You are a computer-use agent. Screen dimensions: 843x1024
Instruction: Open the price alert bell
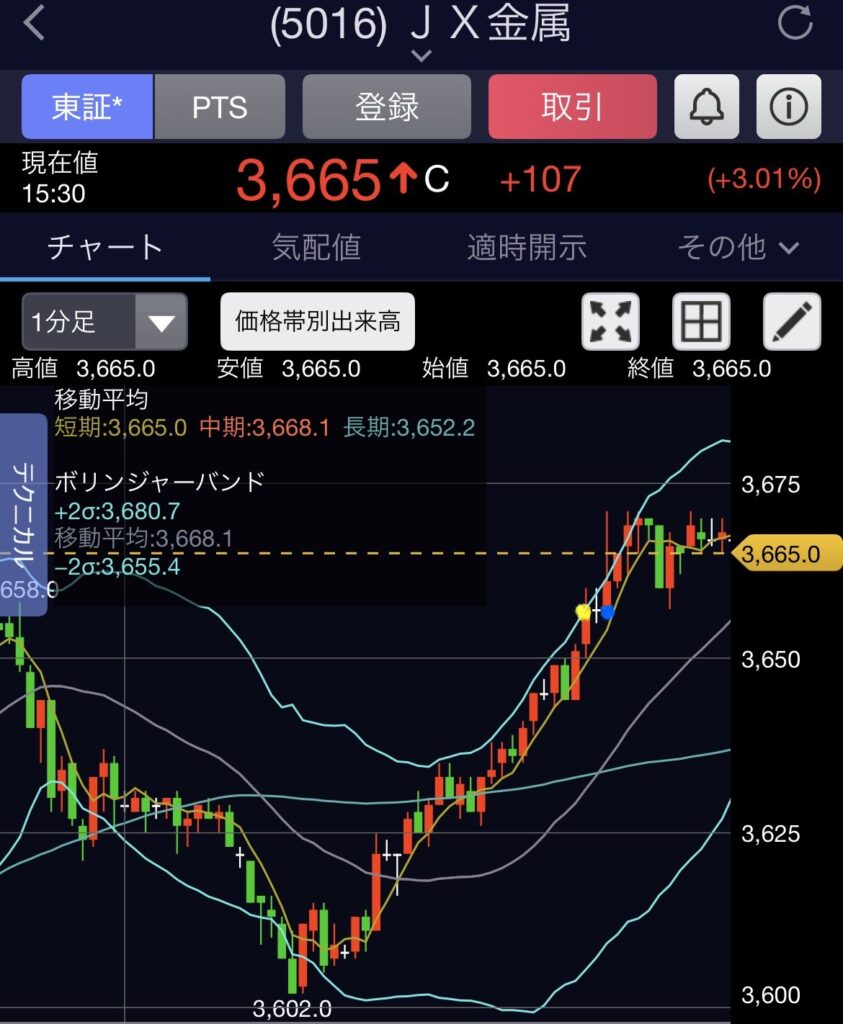point(707,106)
